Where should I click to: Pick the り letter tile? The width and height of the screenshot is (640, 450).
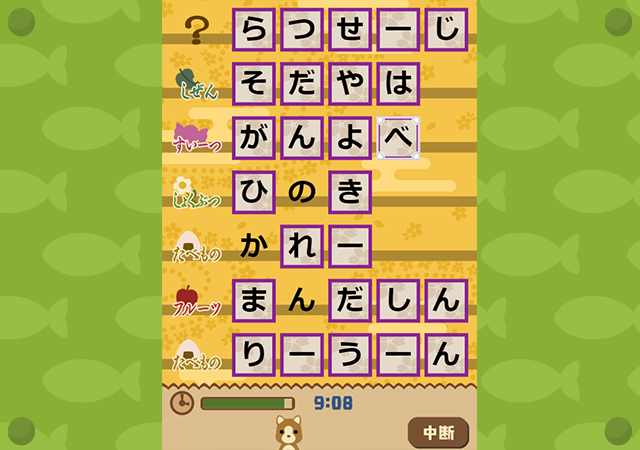click(x=254, y=354)
